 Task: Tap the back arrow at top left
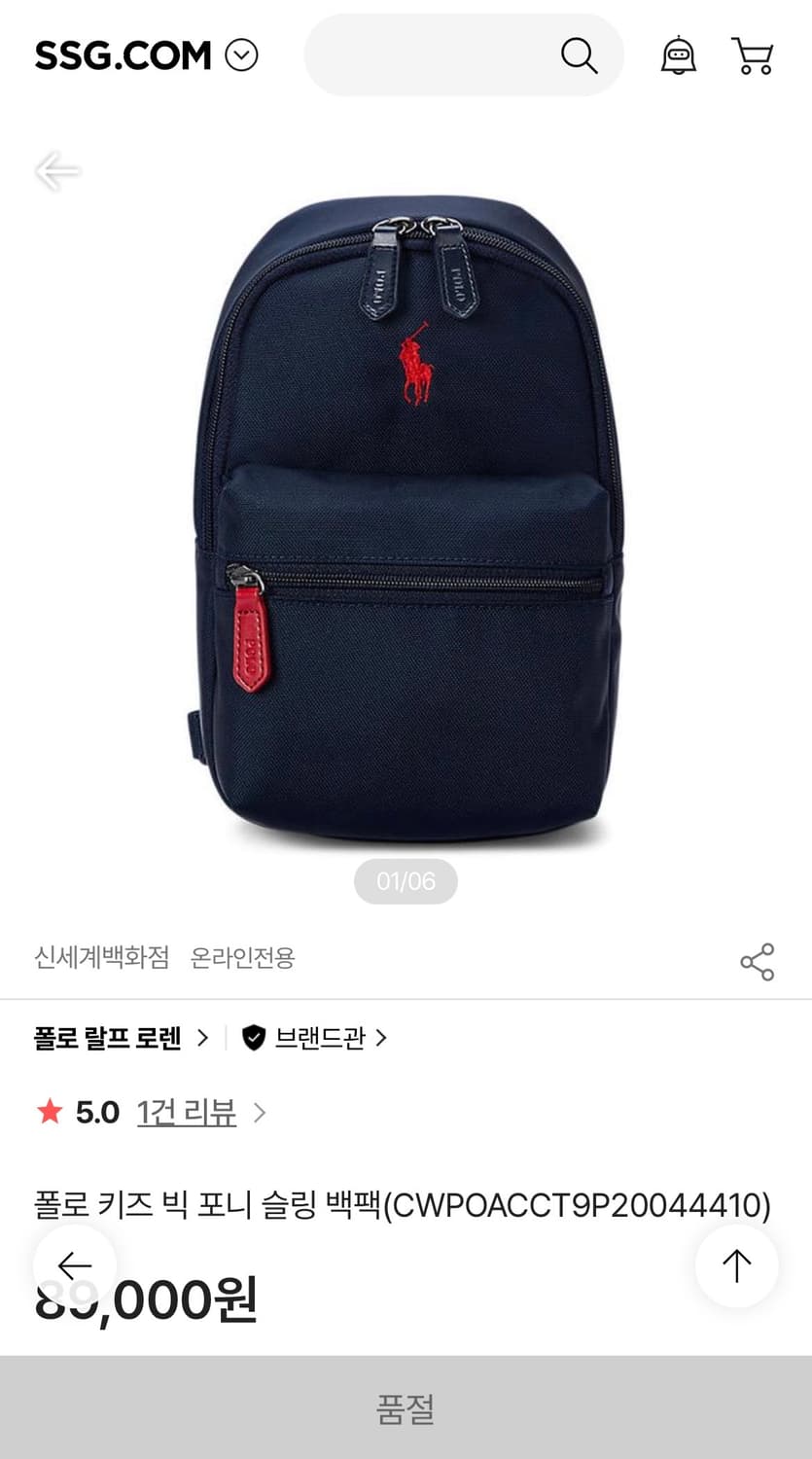point(58,170)
